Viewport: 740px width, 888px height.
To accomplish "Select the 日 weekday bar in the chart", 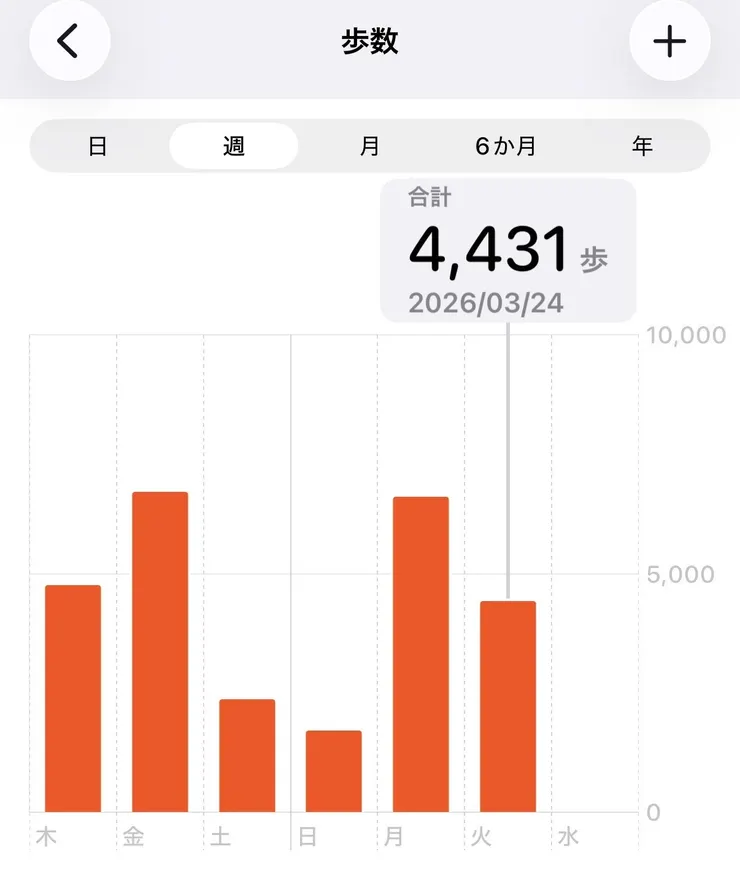I will [334, 771].
